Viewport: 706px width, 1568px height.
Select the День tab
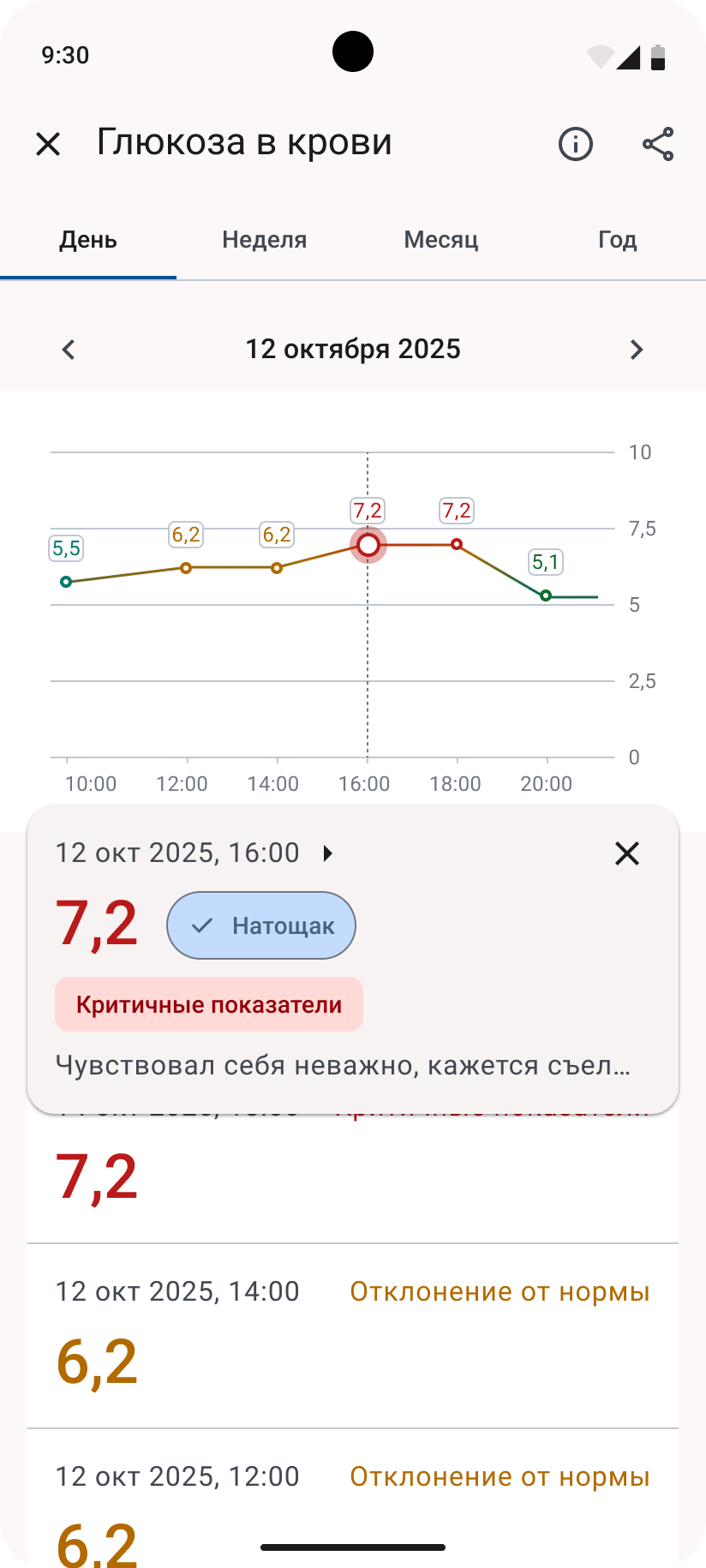[88, 240]
